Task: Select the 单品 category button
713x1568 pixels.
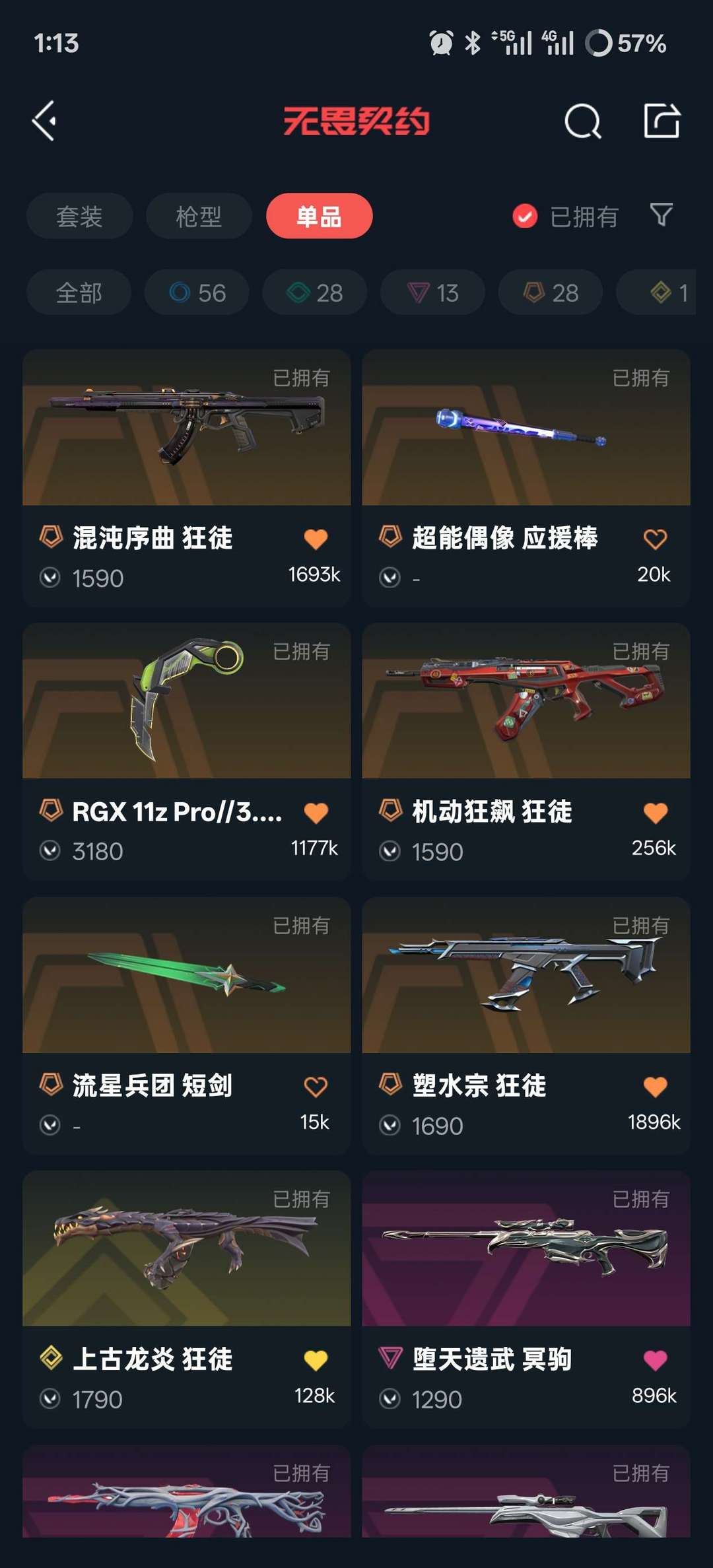Action: point(319,216)
